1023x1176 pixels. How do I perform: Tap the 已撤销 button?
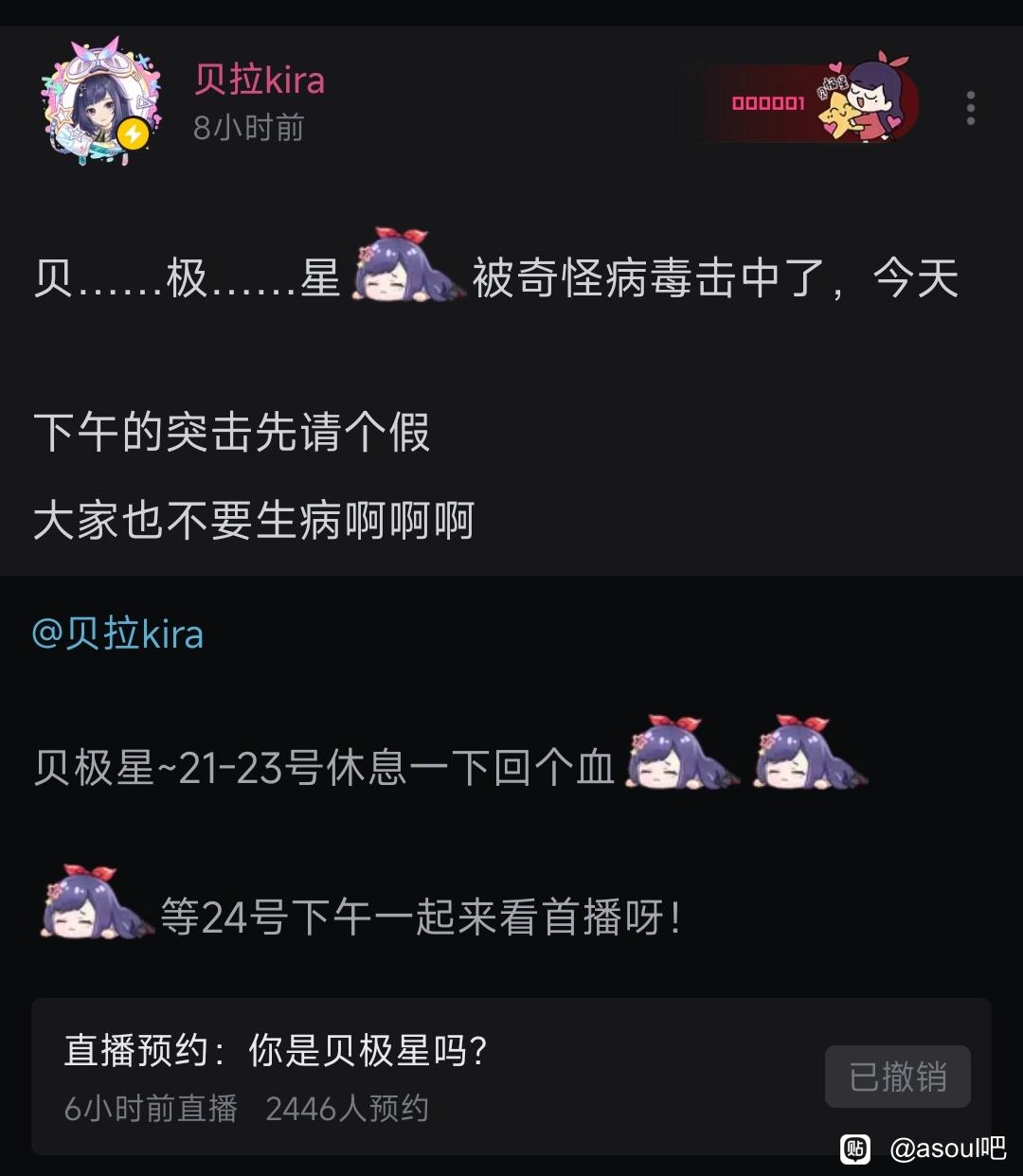[x=897, y=1077]
